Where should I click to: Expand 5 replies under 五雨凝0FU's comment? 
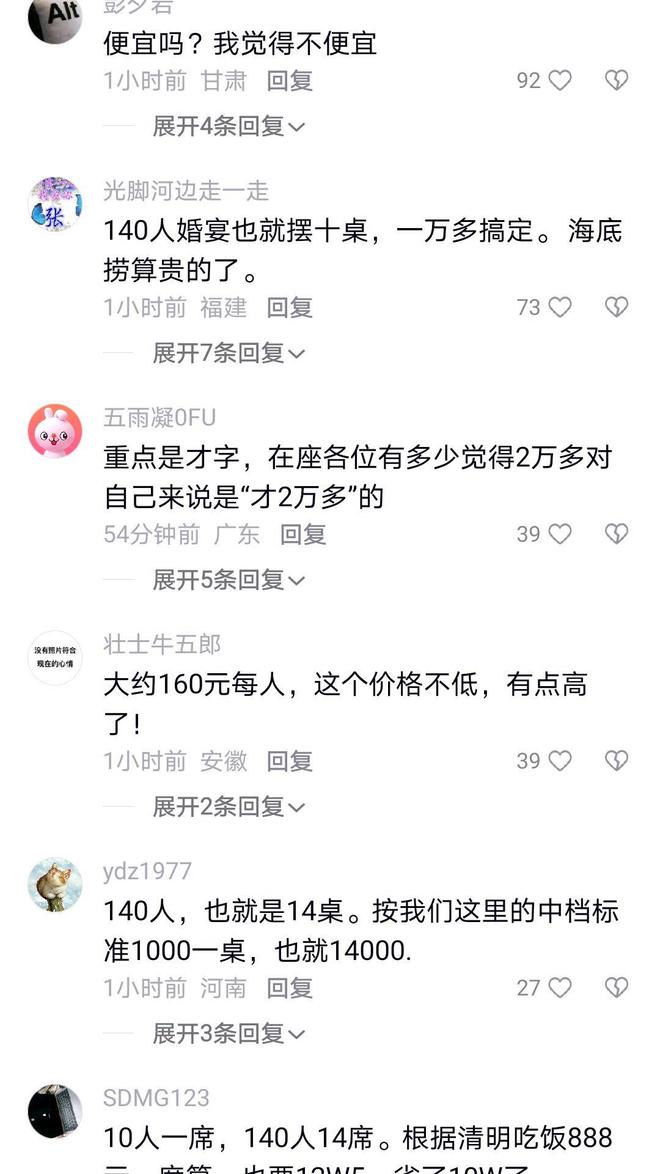pos(228,580)
